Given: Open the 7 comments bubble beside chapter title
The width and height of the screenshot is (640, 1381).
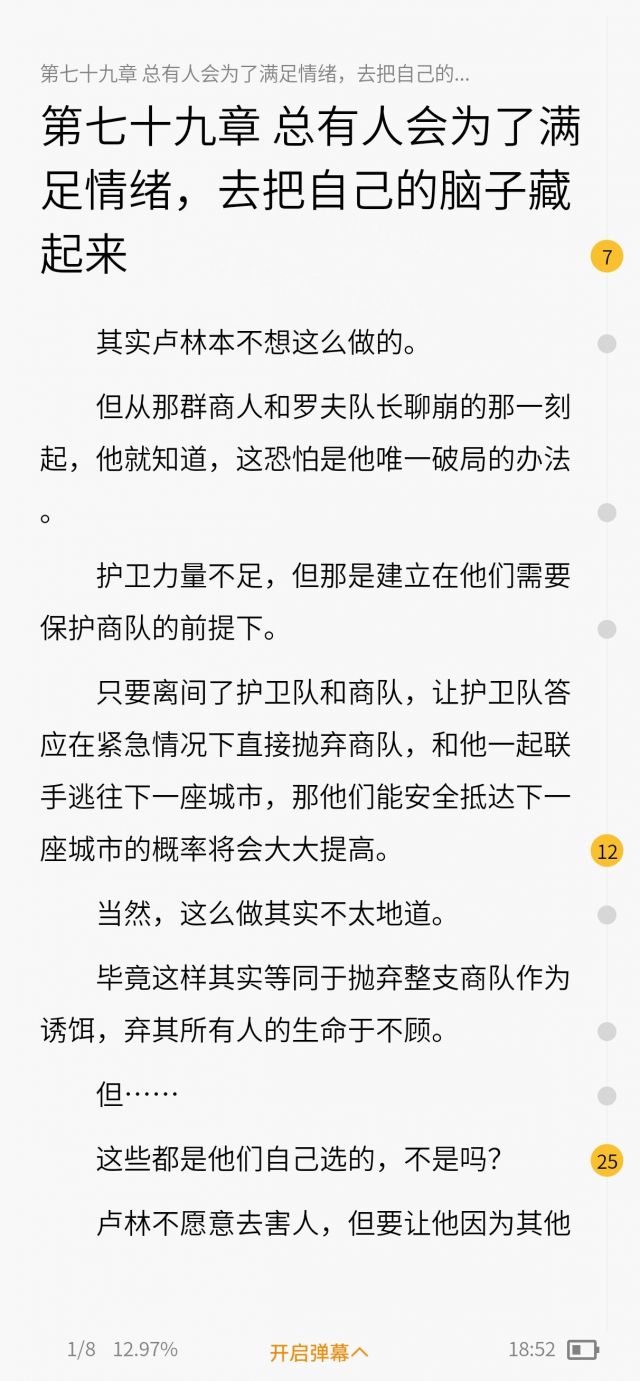Looking at the screenshot, I should point(607,257).
